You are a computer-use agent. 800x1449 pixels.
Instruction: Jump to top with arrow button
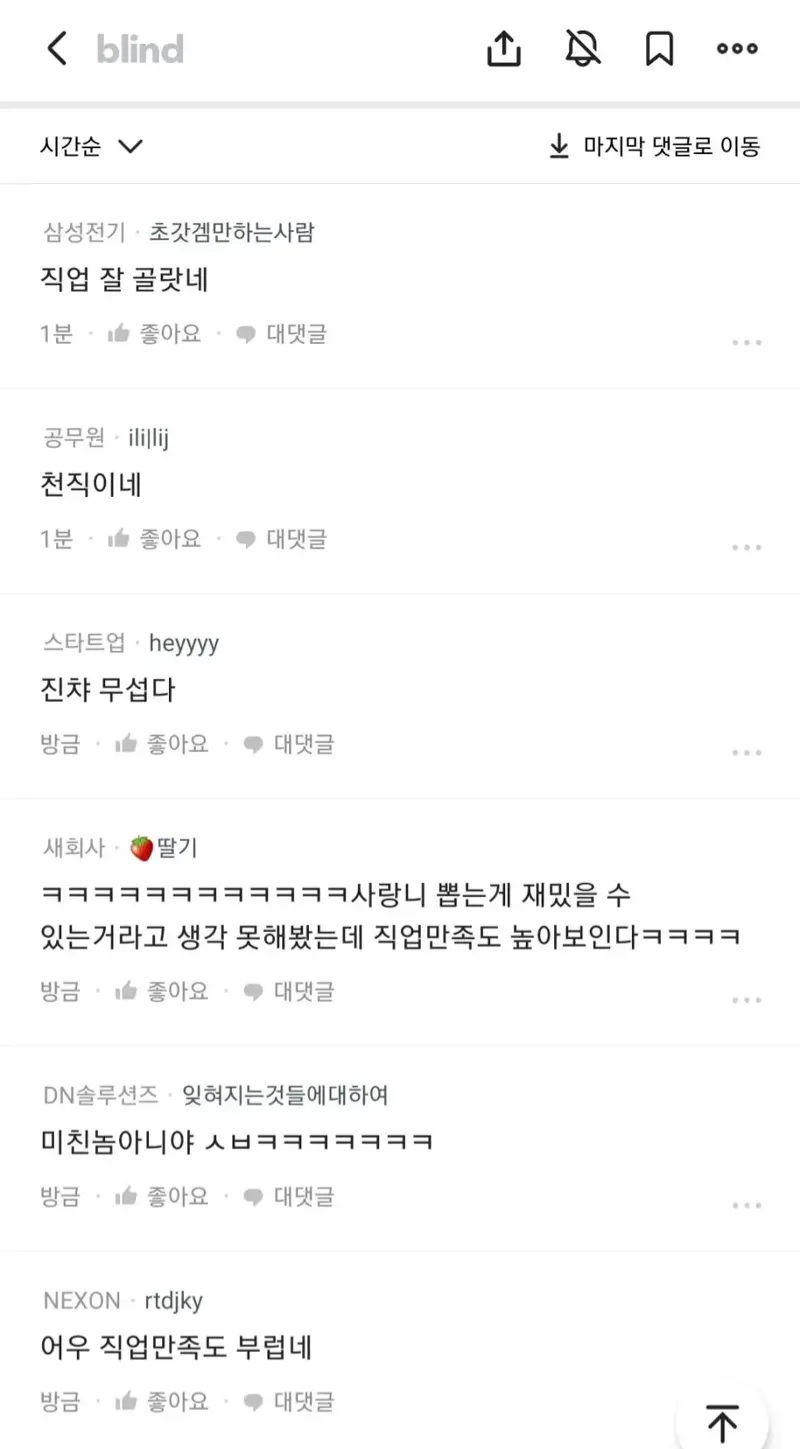(722, 1421)
